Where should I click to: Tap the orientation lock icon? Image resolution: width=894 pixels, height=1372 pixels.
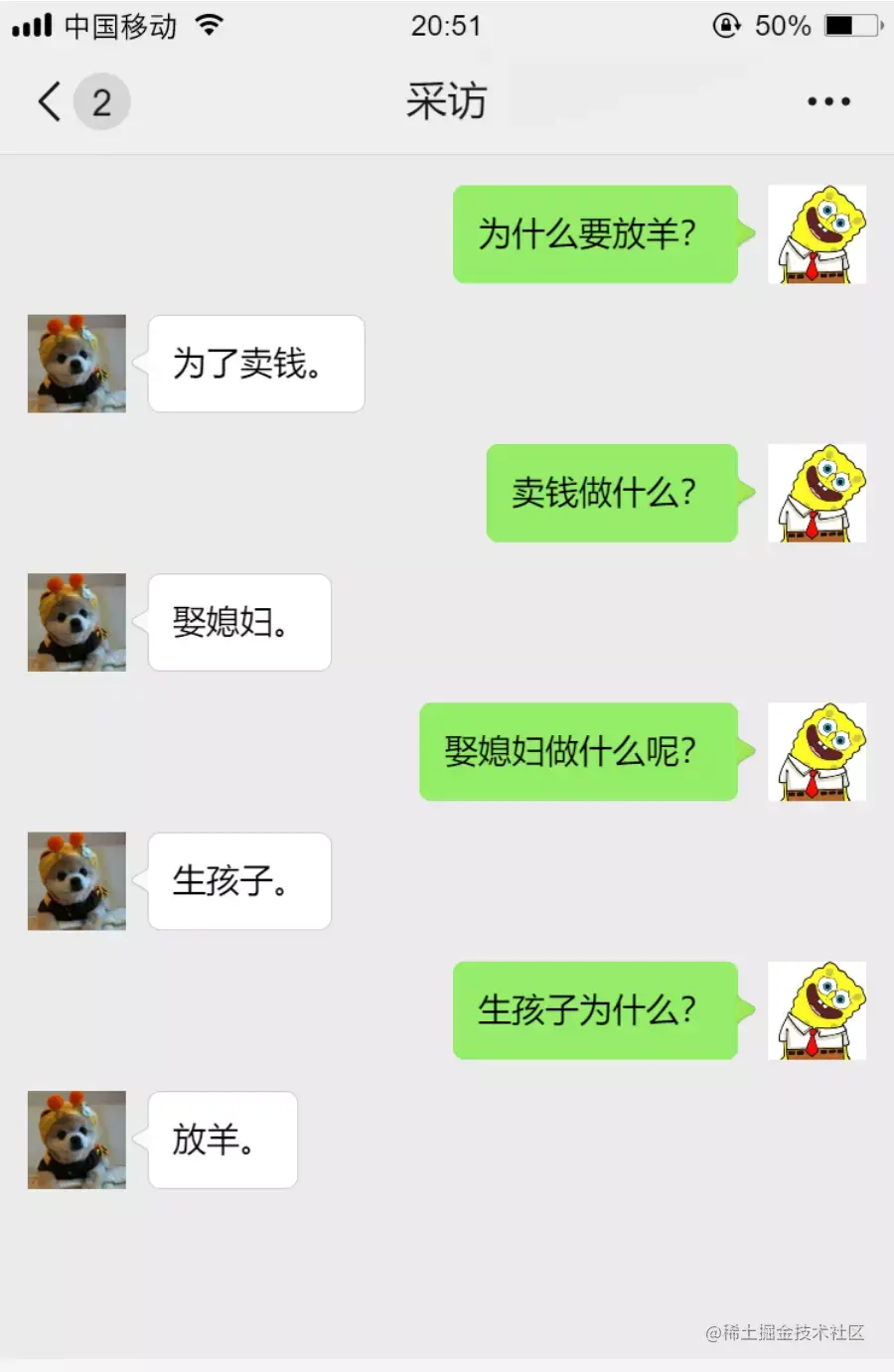point(726,26)
